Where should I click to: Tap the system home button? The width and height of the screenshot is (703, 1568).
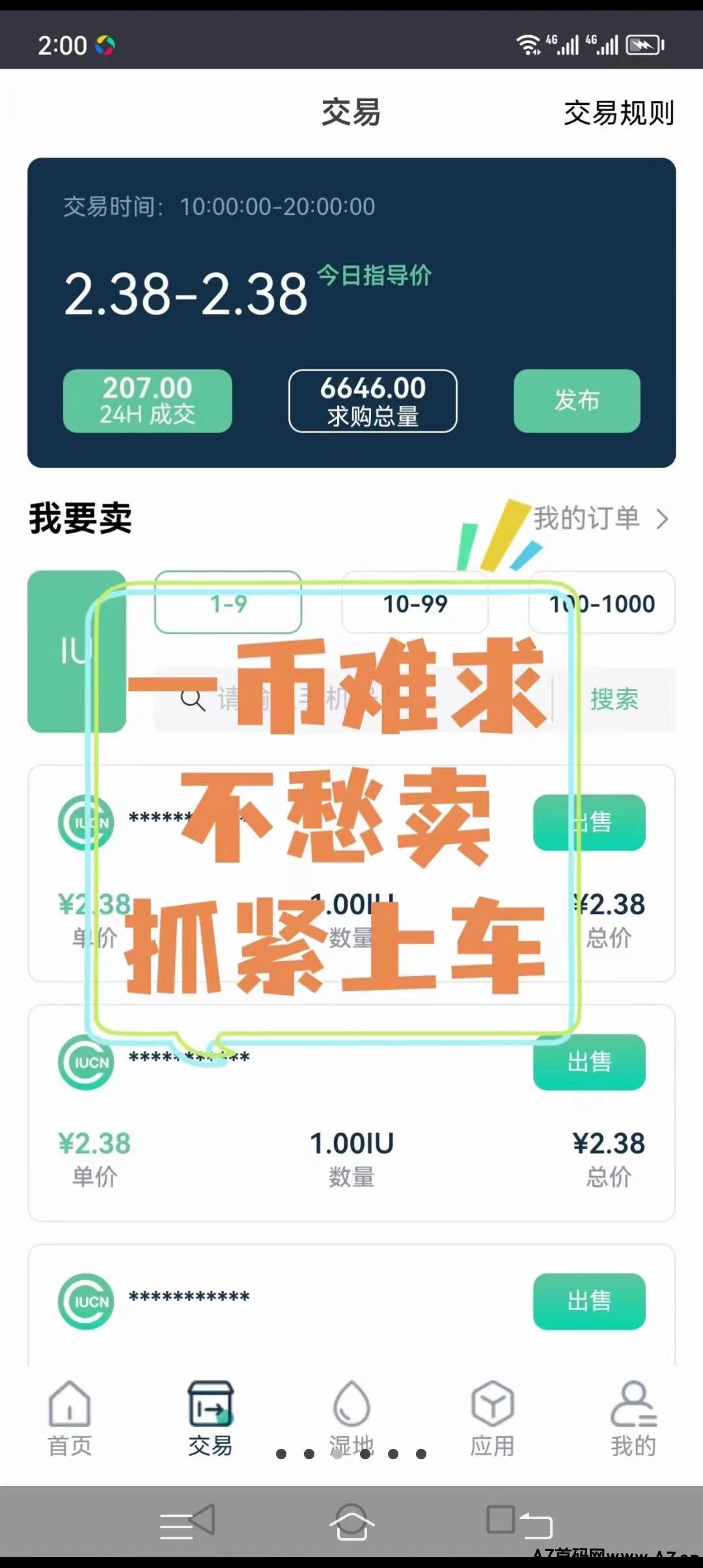click(x=351, y=1522)
